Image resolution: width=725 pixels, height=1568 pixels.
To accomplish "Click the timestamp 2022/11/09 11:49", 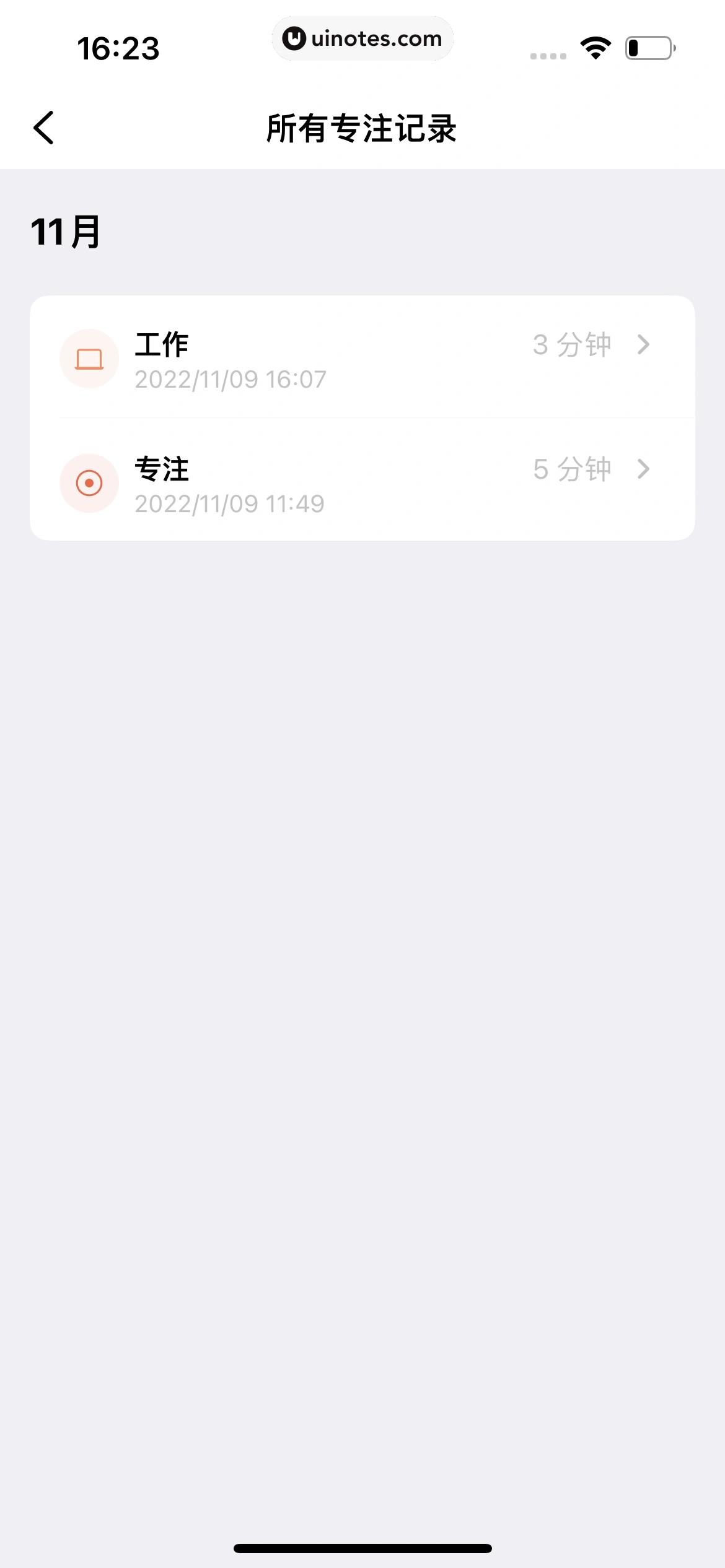I will [229, 503].
